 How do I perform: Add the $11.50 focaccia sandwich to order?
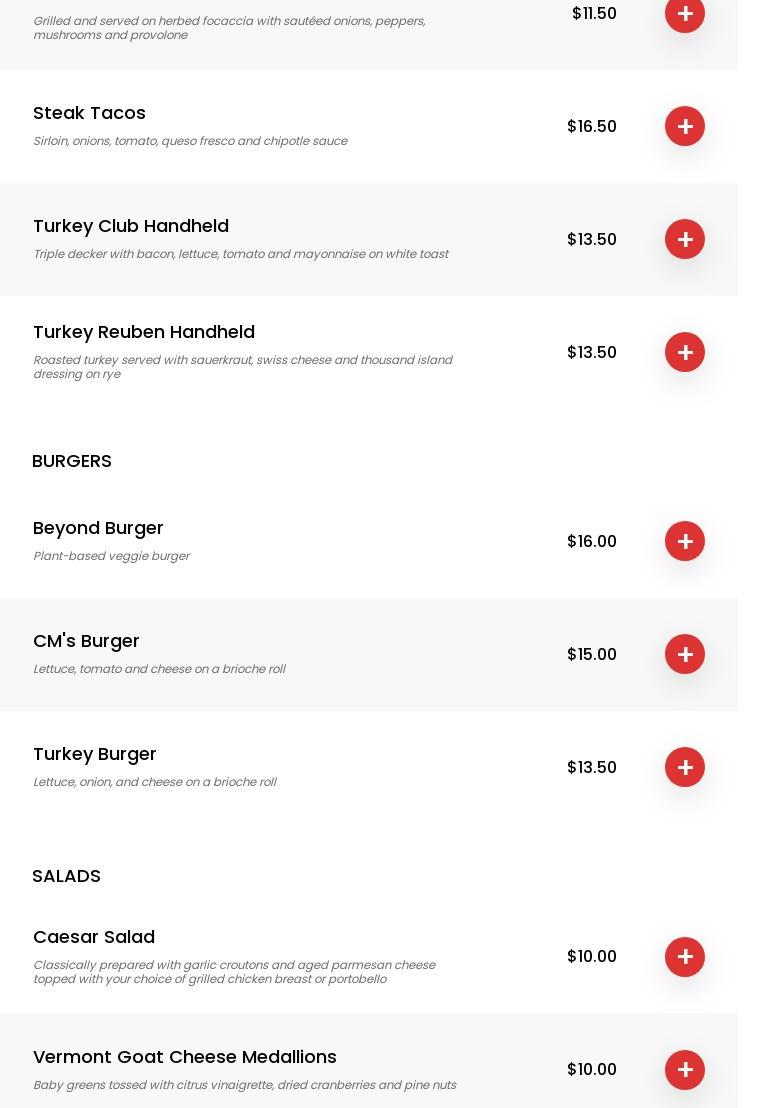click(685, 14)
